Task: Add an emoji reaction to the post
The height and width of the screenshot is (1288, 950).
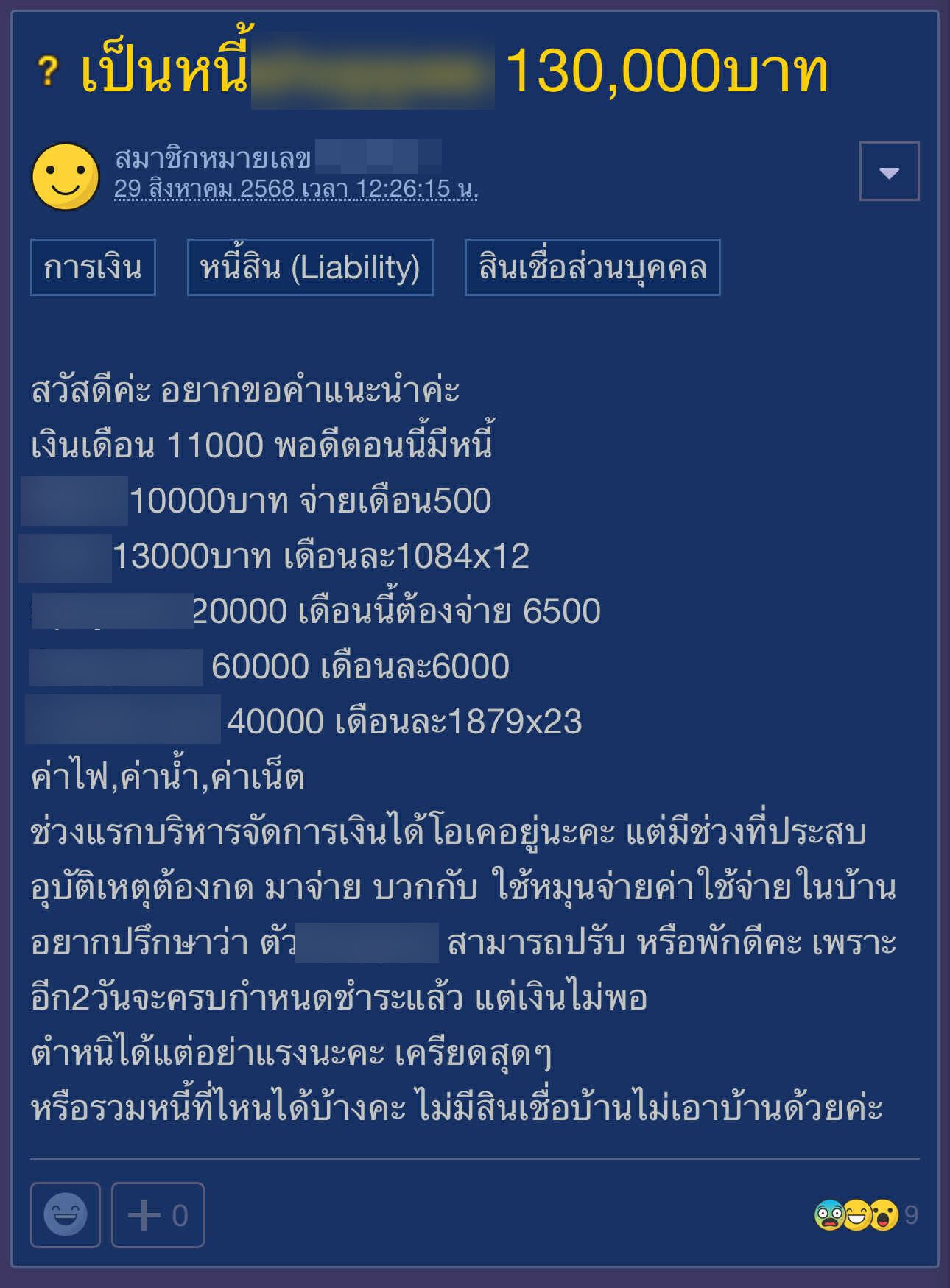Action: point(66,1215)
